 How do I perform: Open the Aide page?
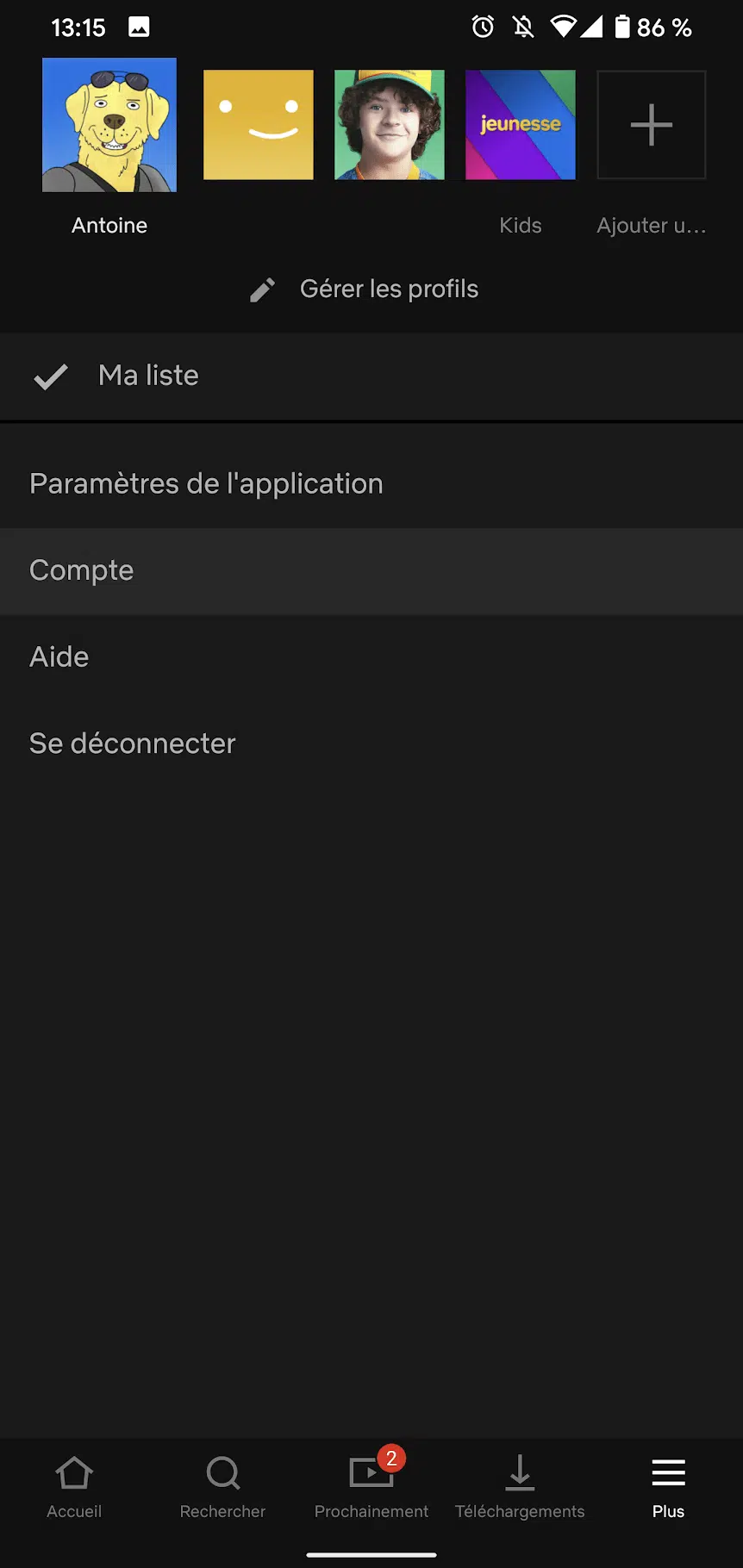pos(371,657)
